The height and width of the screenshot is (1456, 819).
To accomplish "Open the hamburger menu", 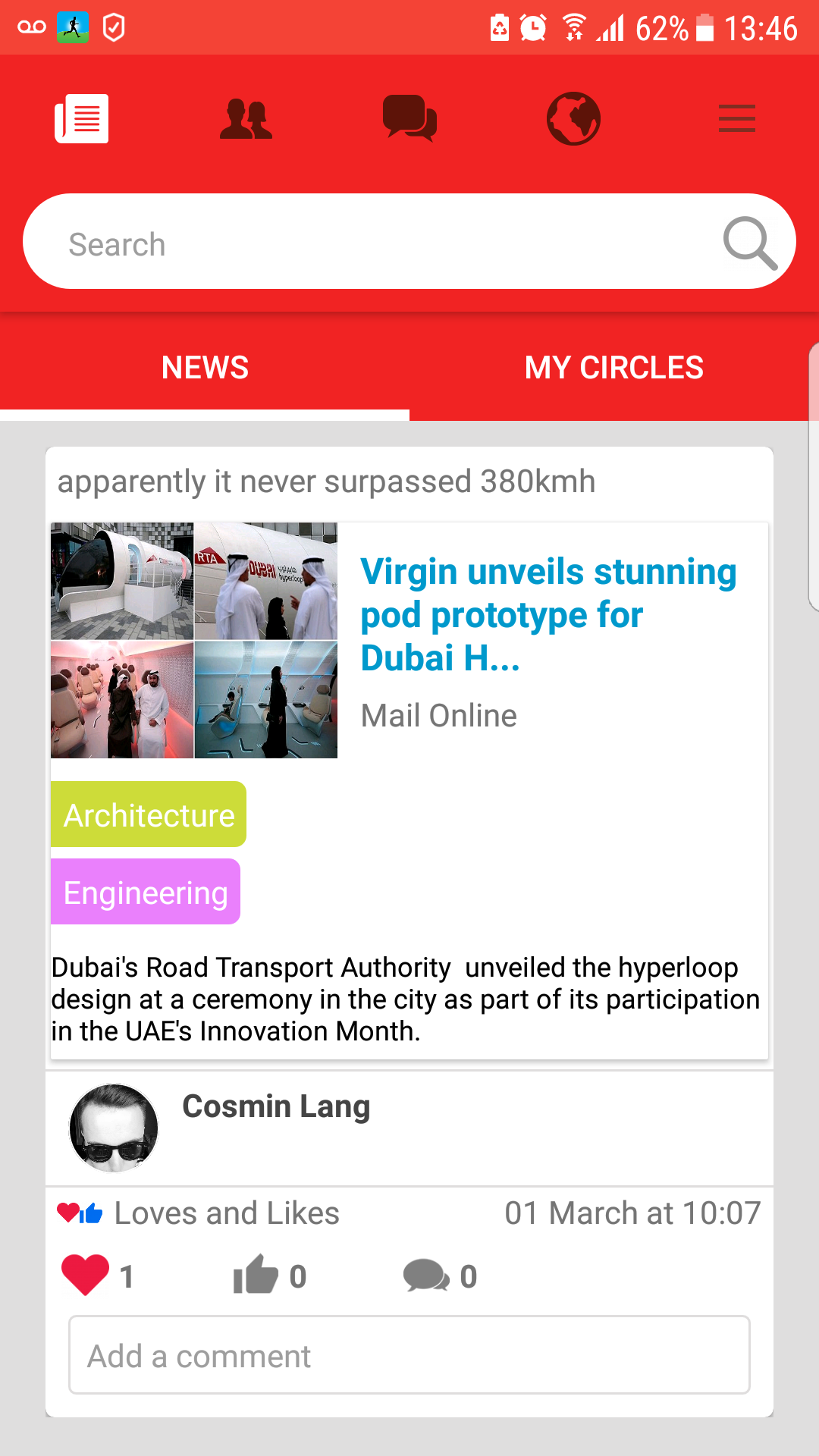I will click(x=736, y=118).
